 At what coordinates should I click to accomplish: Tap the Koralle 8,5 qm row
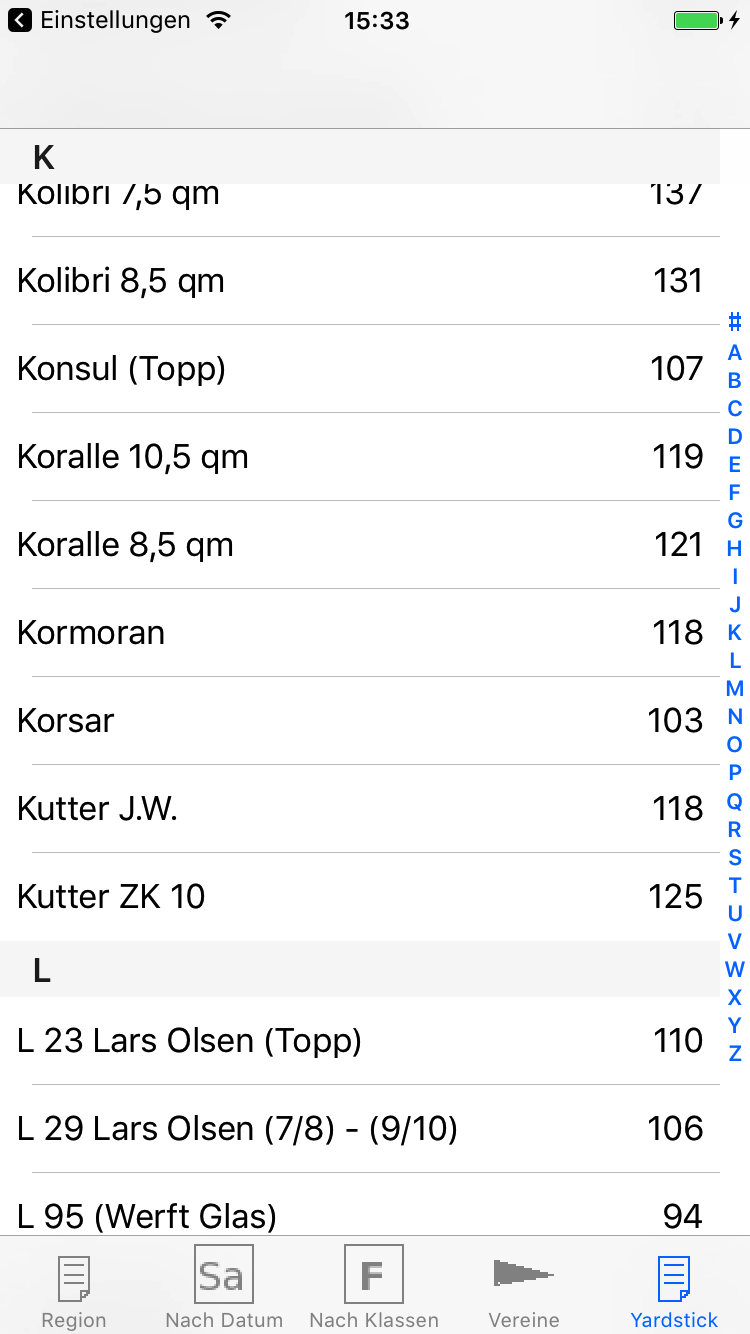(360, 545)
